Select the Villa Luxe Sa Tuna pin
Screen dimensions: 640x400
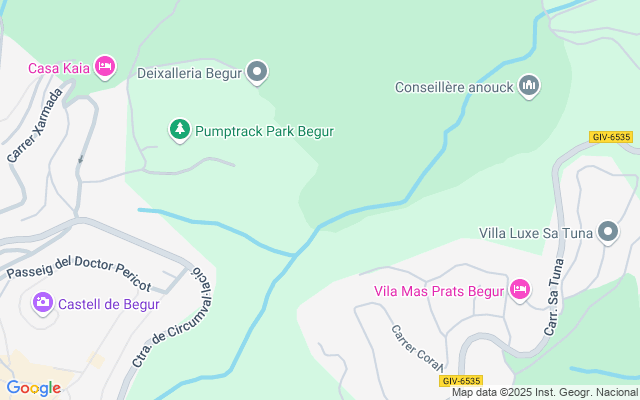(607, 234)
